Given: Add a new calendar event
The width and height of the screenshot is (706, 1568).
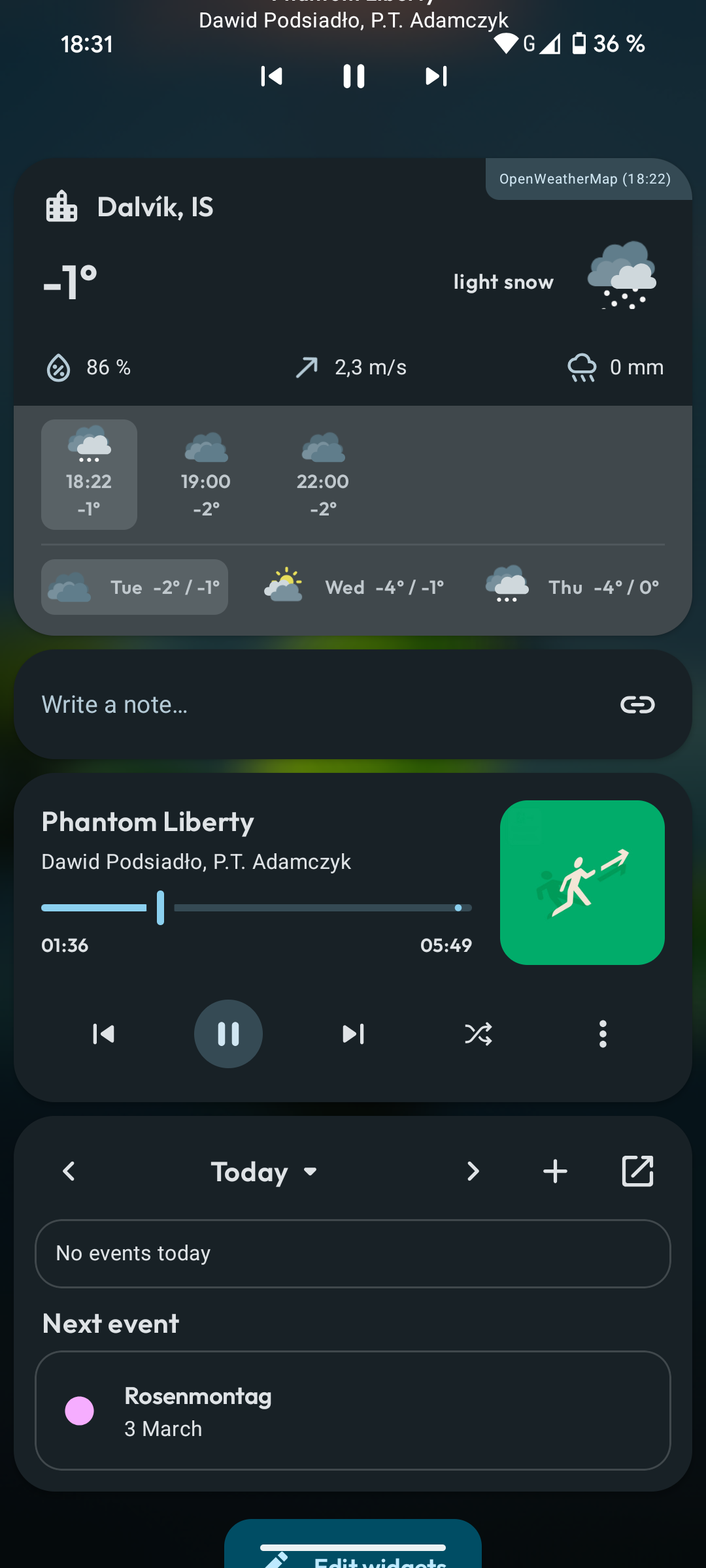Looking at the screenshot, I should 555,1171.
